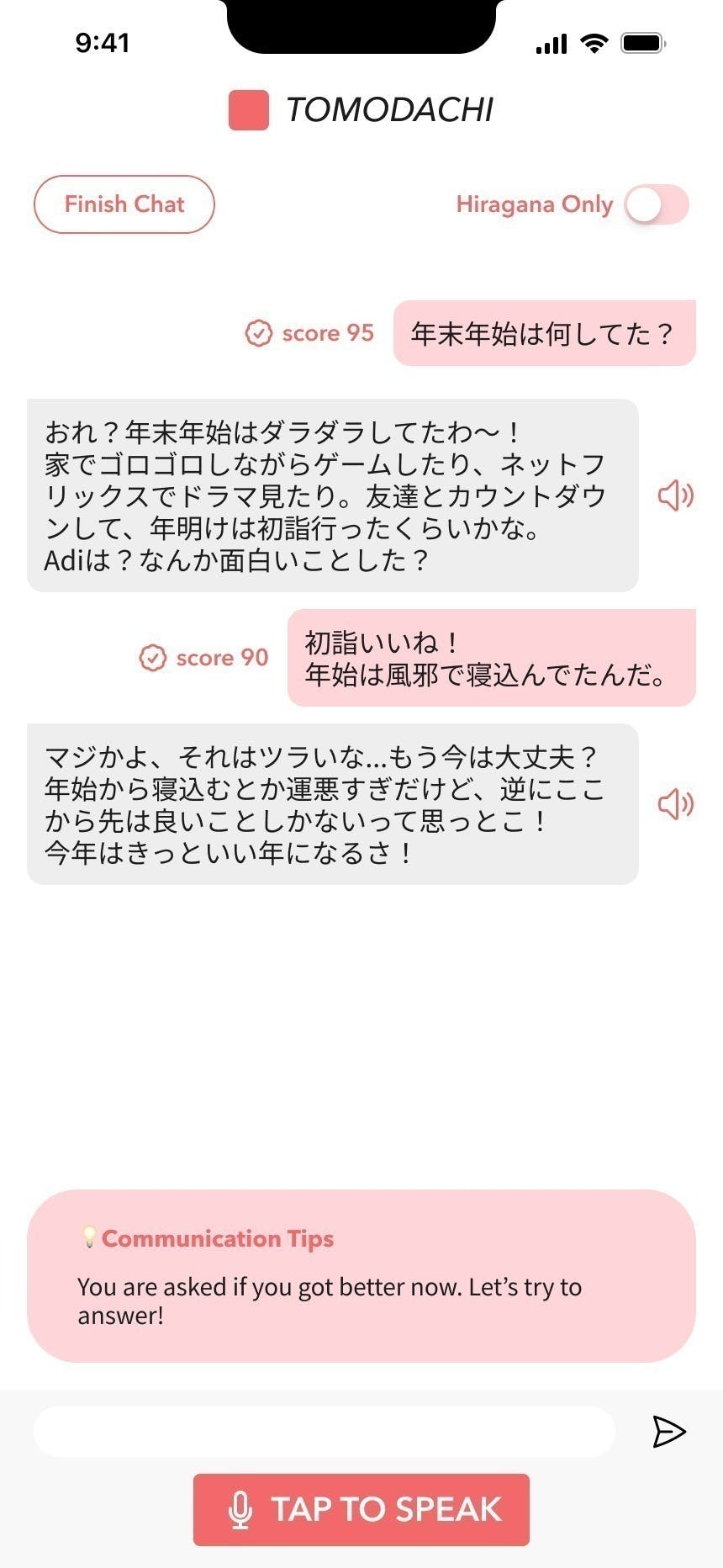Play audio for the first AI reply
This screenshot has height=1568, width=723.
click(x=677, y=496)
